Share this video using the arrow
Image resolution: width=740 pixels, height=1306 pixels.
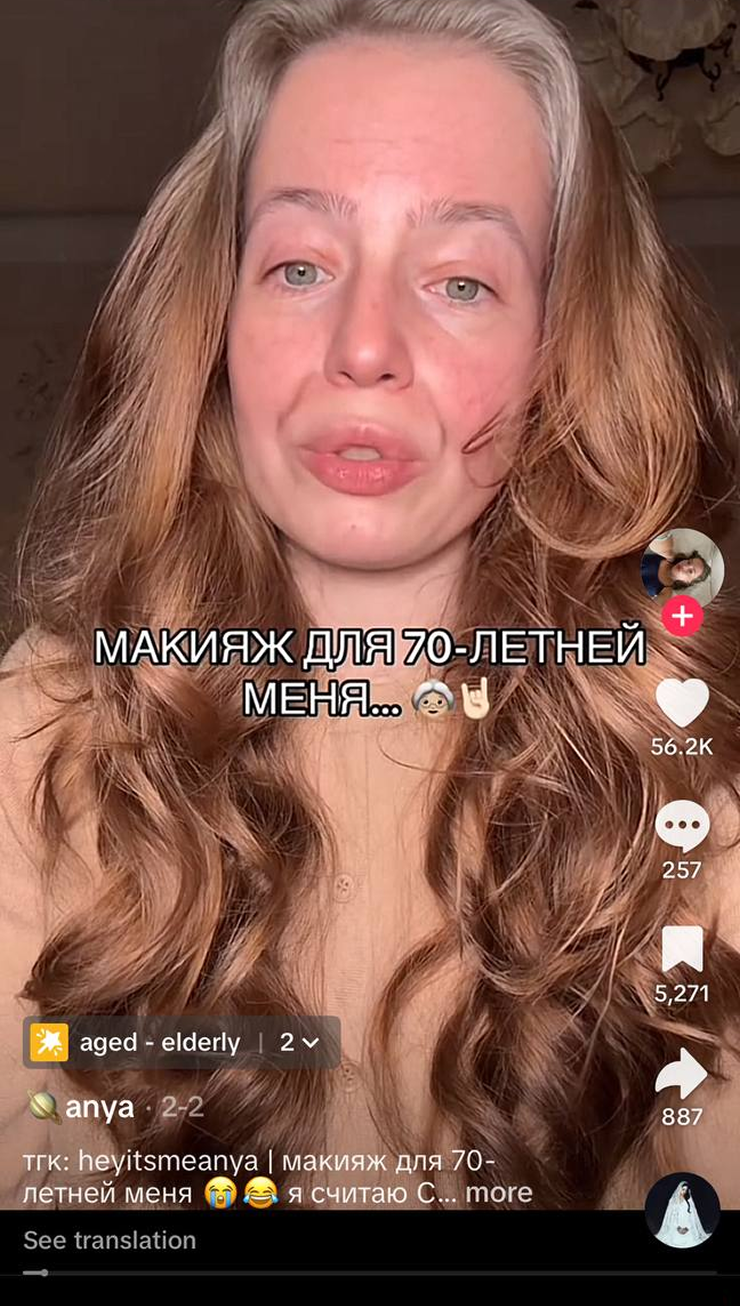point(682,1074)
